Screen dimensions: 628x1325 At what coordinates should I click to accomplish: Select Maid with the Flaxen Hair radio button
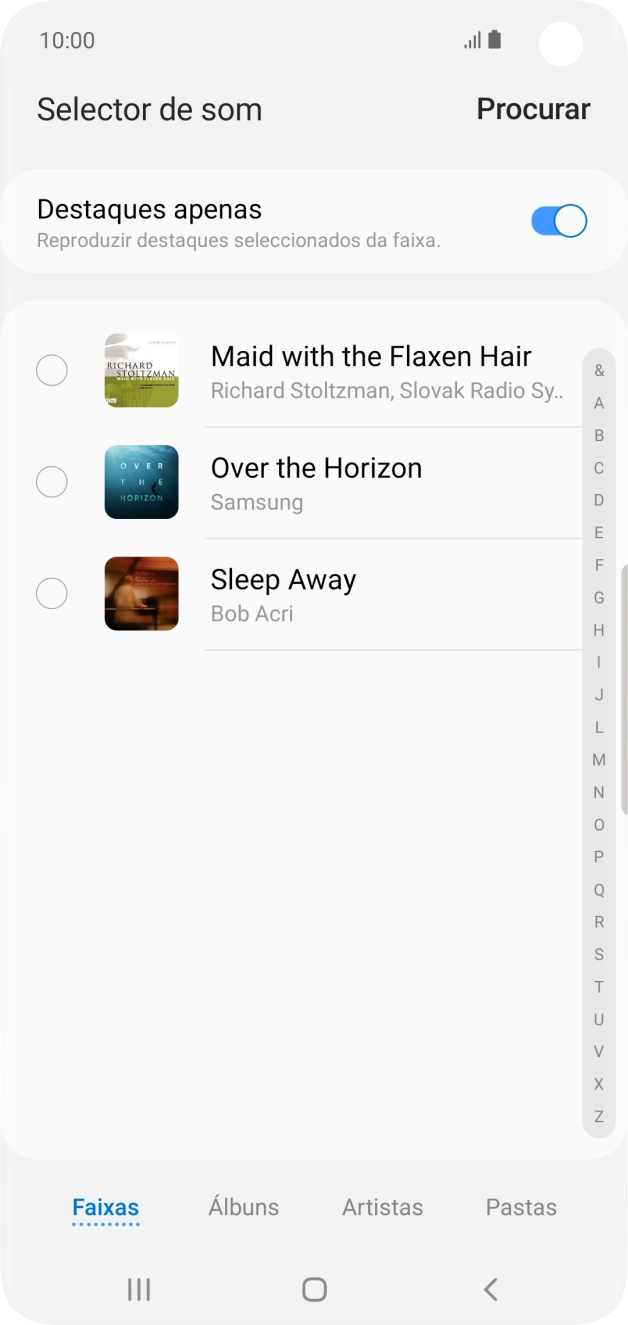pos(52,370)
